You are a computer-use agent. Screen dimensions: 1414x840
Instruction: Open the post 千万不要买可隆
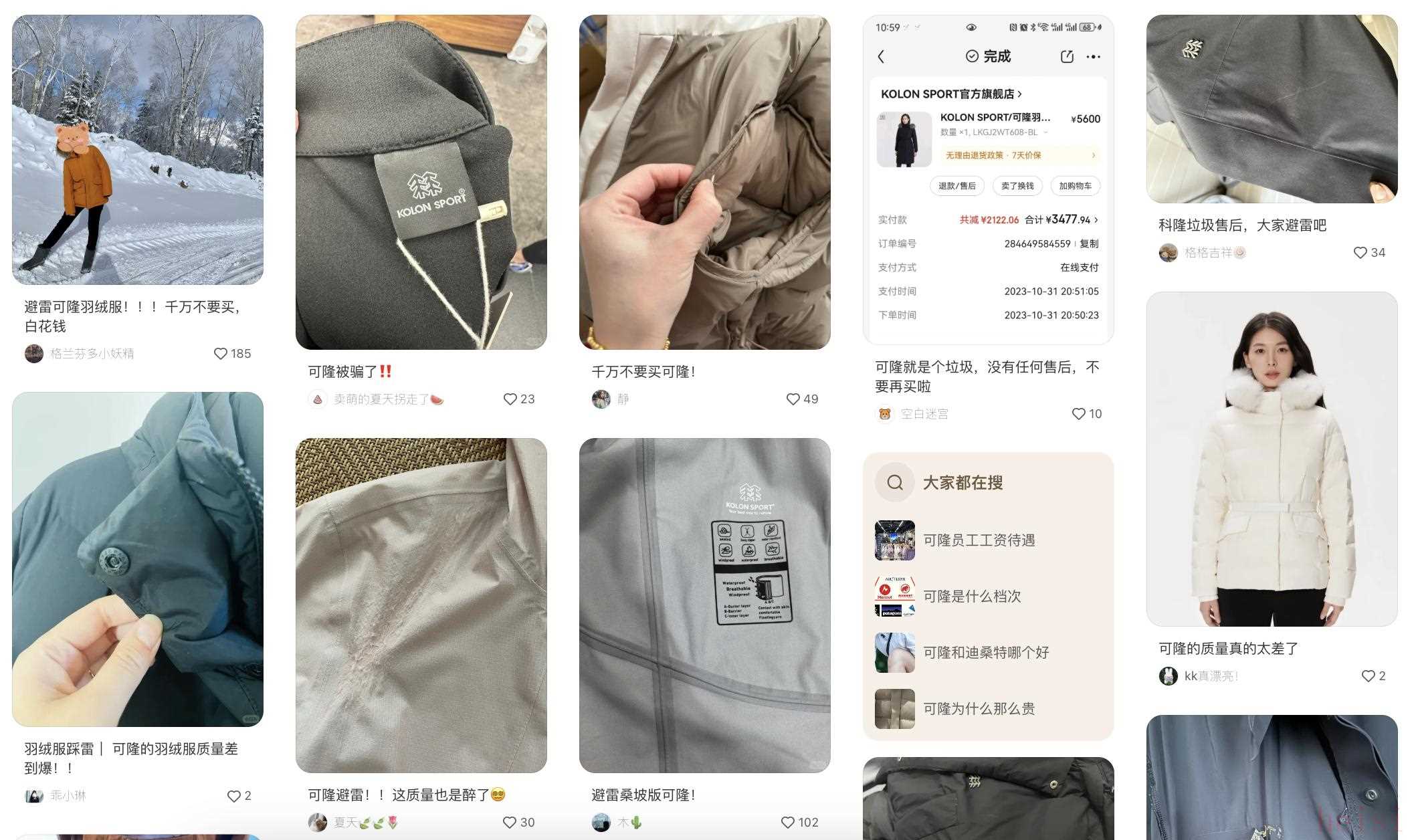pos(704,182)
